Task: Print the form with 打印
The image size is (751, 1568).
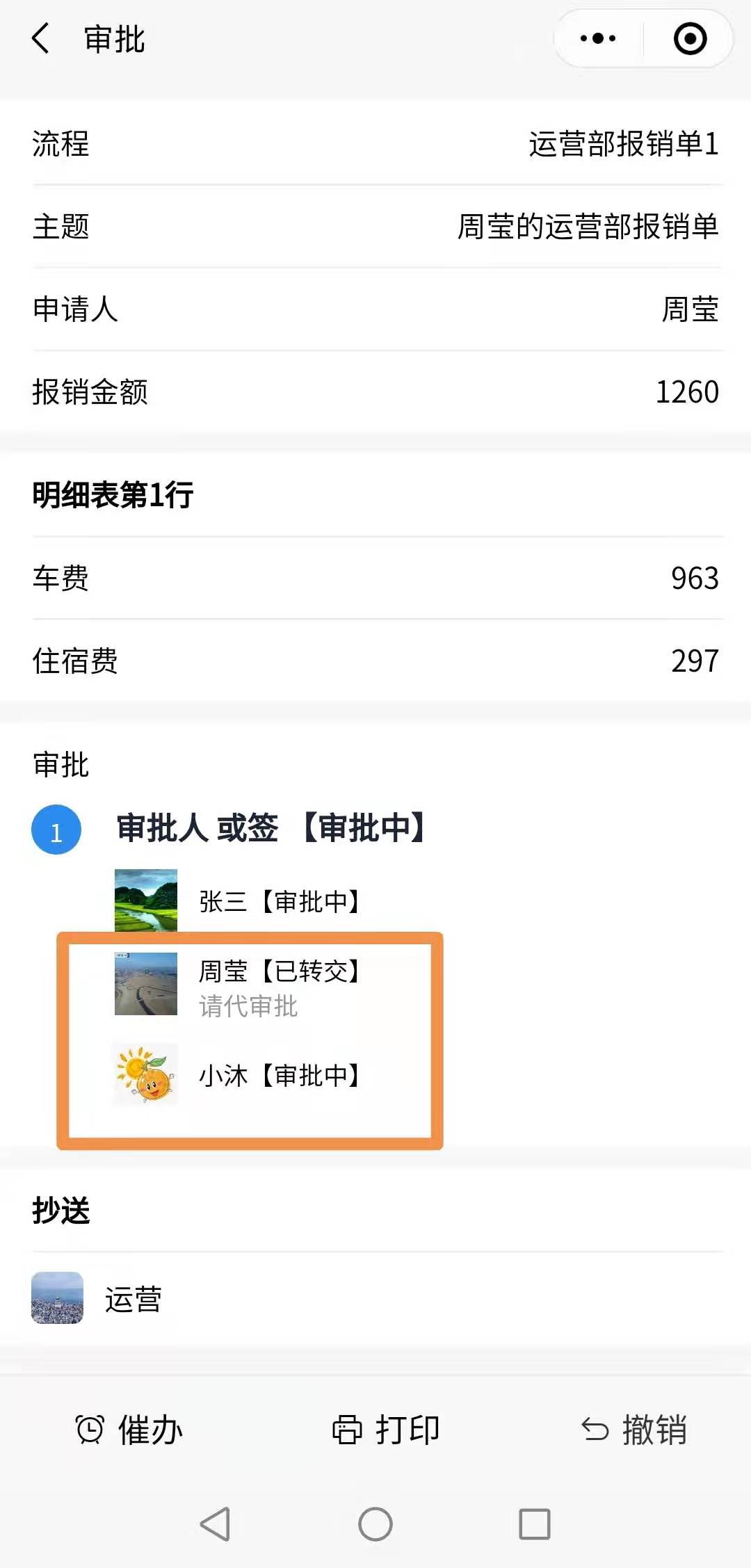Action: [387, 1430]
